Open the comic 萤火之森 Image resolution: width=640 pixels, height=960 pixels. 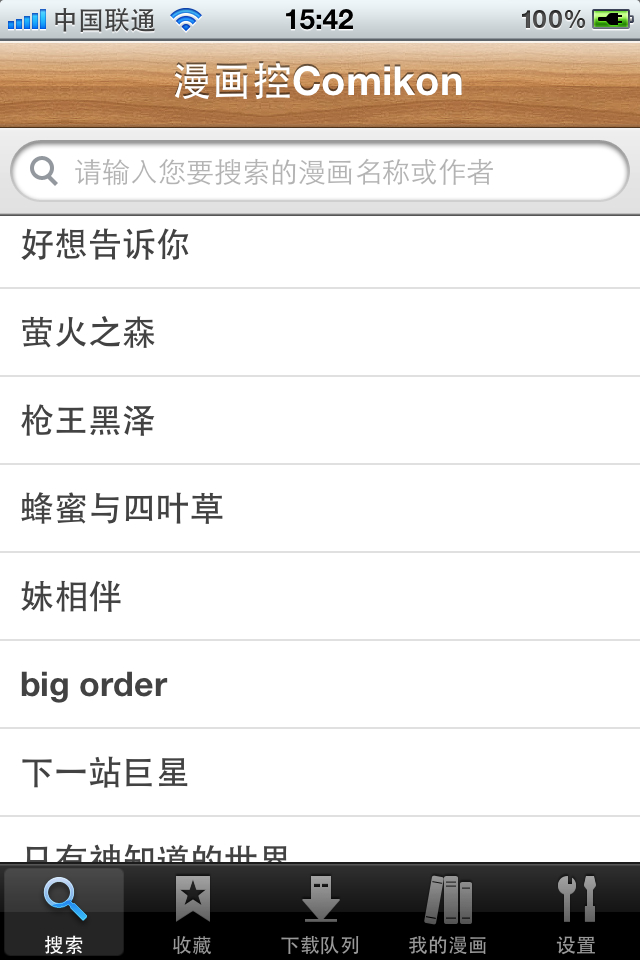point(320,333)
